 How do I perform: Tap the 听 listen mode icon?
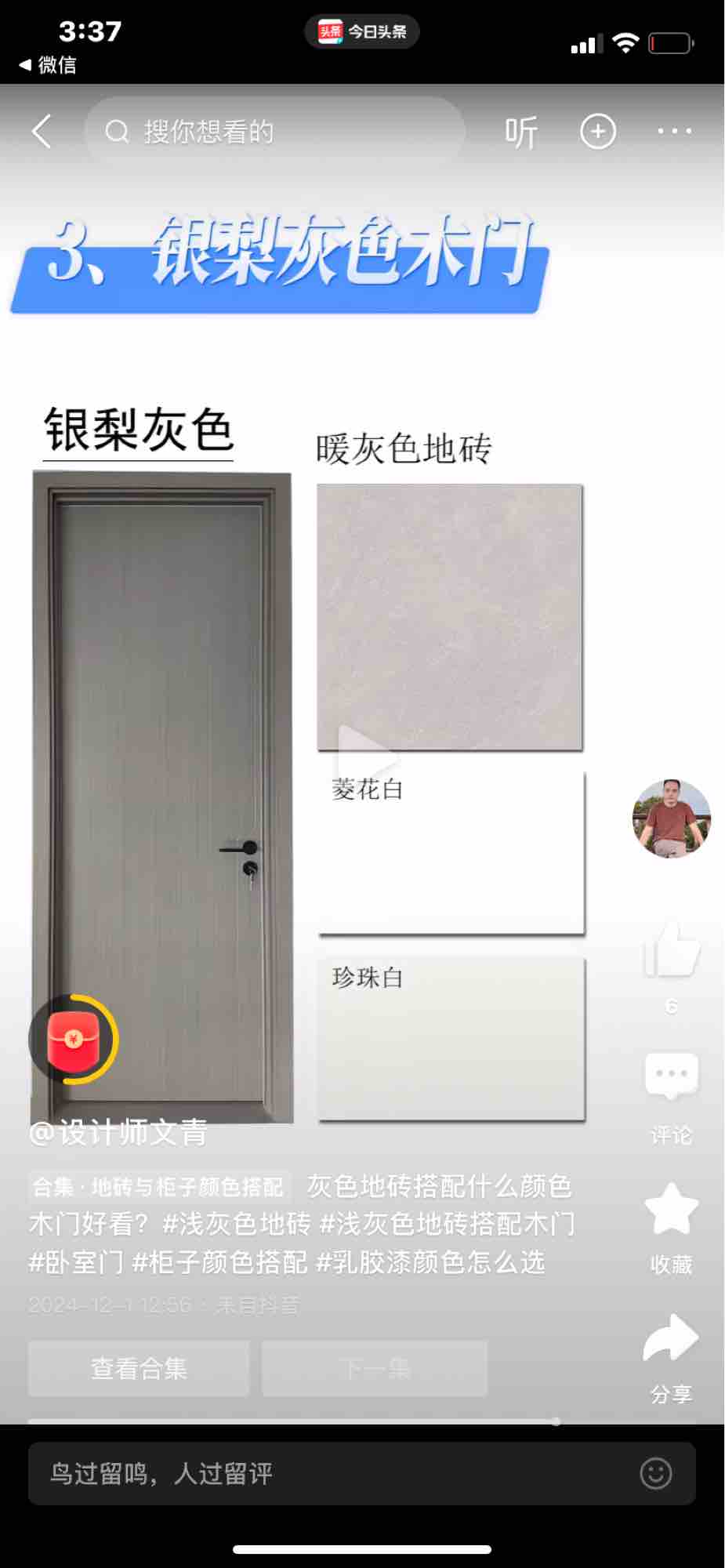tap(521, 132)
